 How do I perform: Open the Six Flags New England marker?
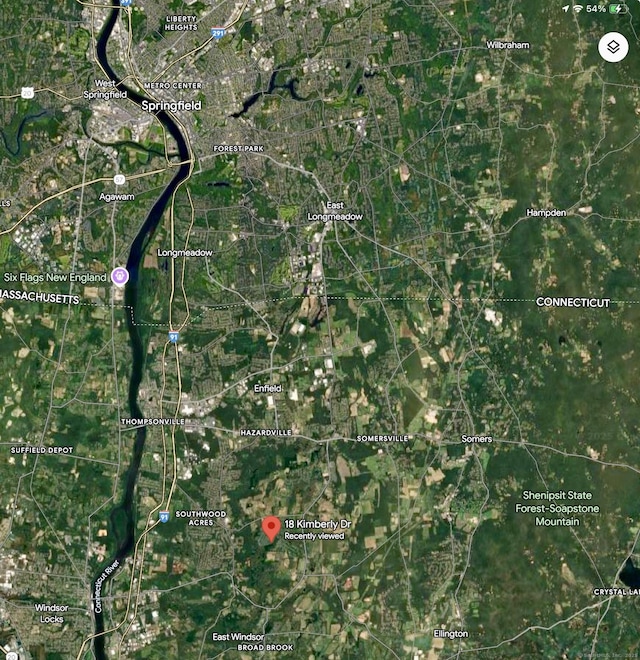pyautogui.click(x=119, y=275)
